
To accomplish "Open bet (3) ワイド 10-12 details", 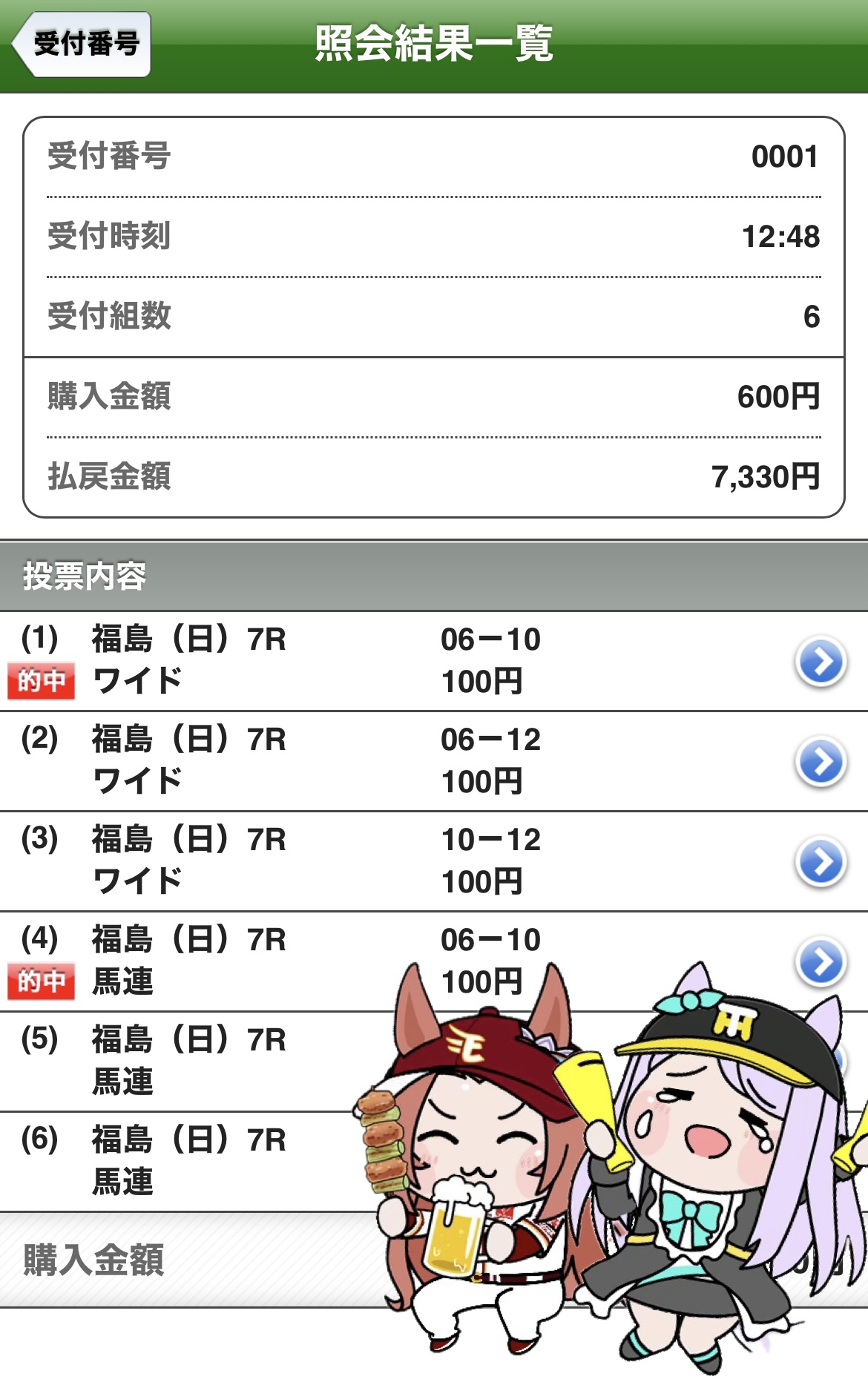I will pyautogui.click(x=821, y=862).
